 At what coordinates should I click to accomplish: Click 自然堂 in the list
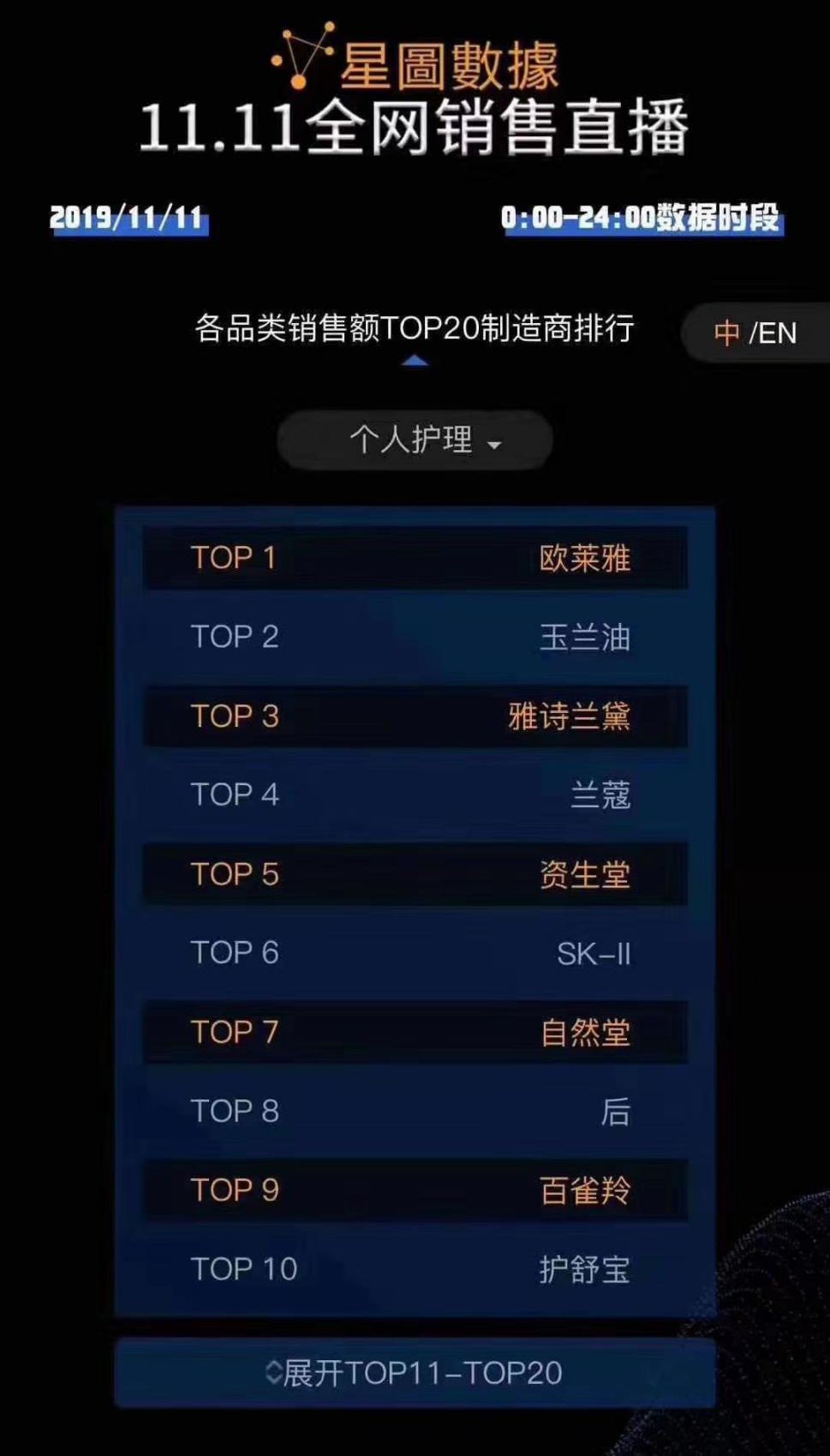tap(415, 1033)
